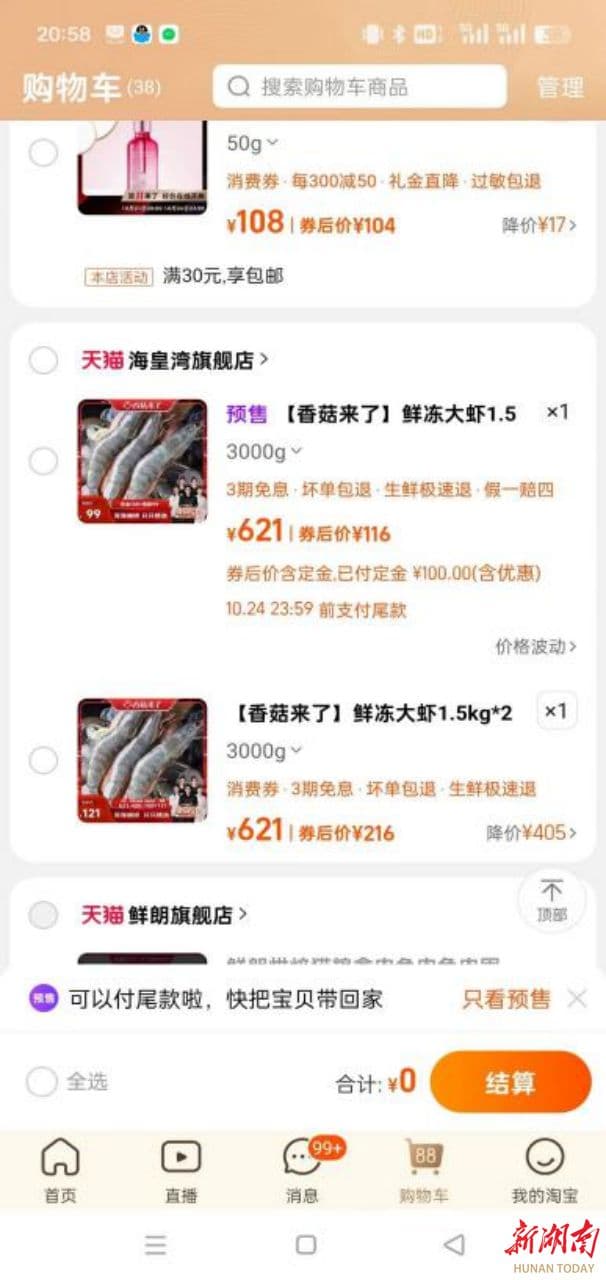The height and width of the screenshot is (1280, 606).
Task: Tap 结算 to check out
Action: tap(510, 1081)
